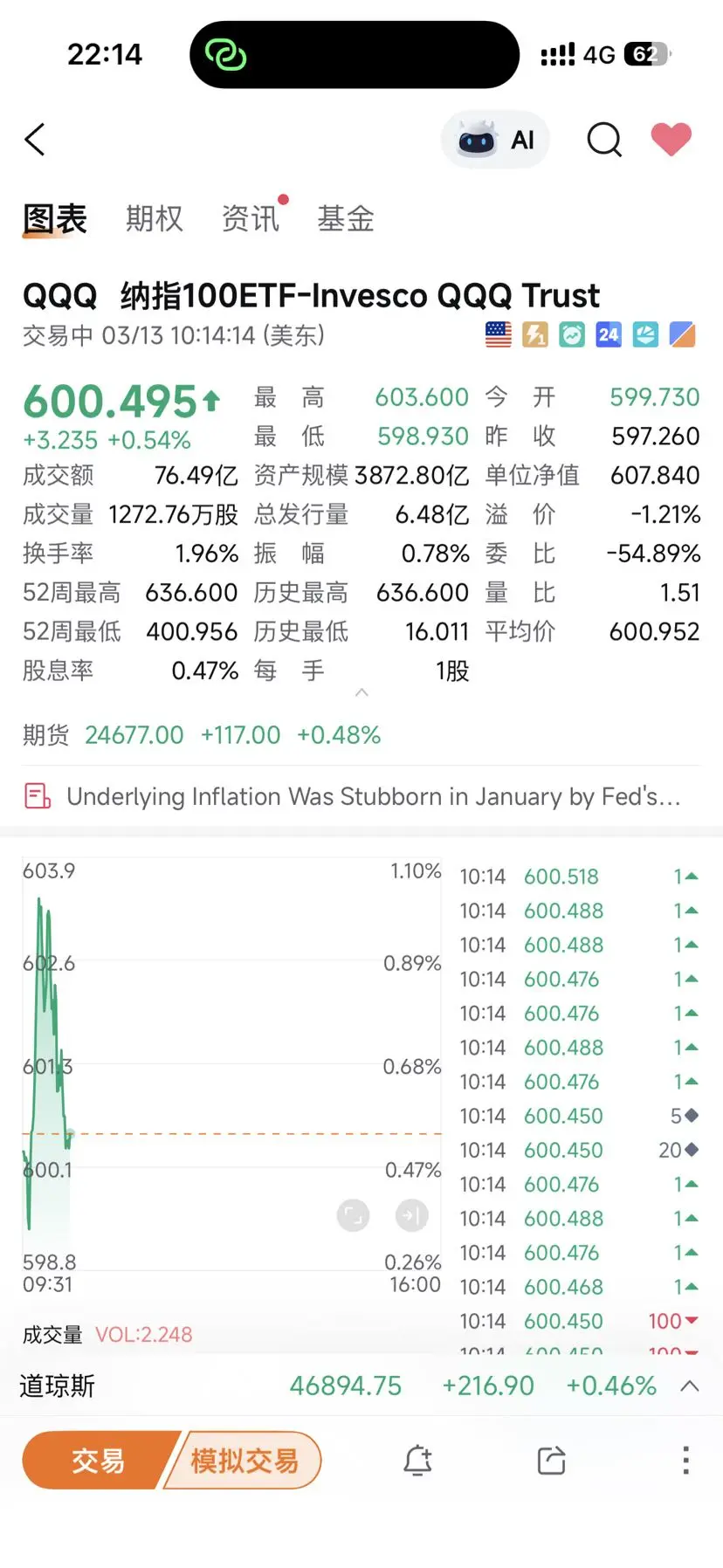
Task: Open the Underlying Inflation news headline
Action: coord(373,796)
